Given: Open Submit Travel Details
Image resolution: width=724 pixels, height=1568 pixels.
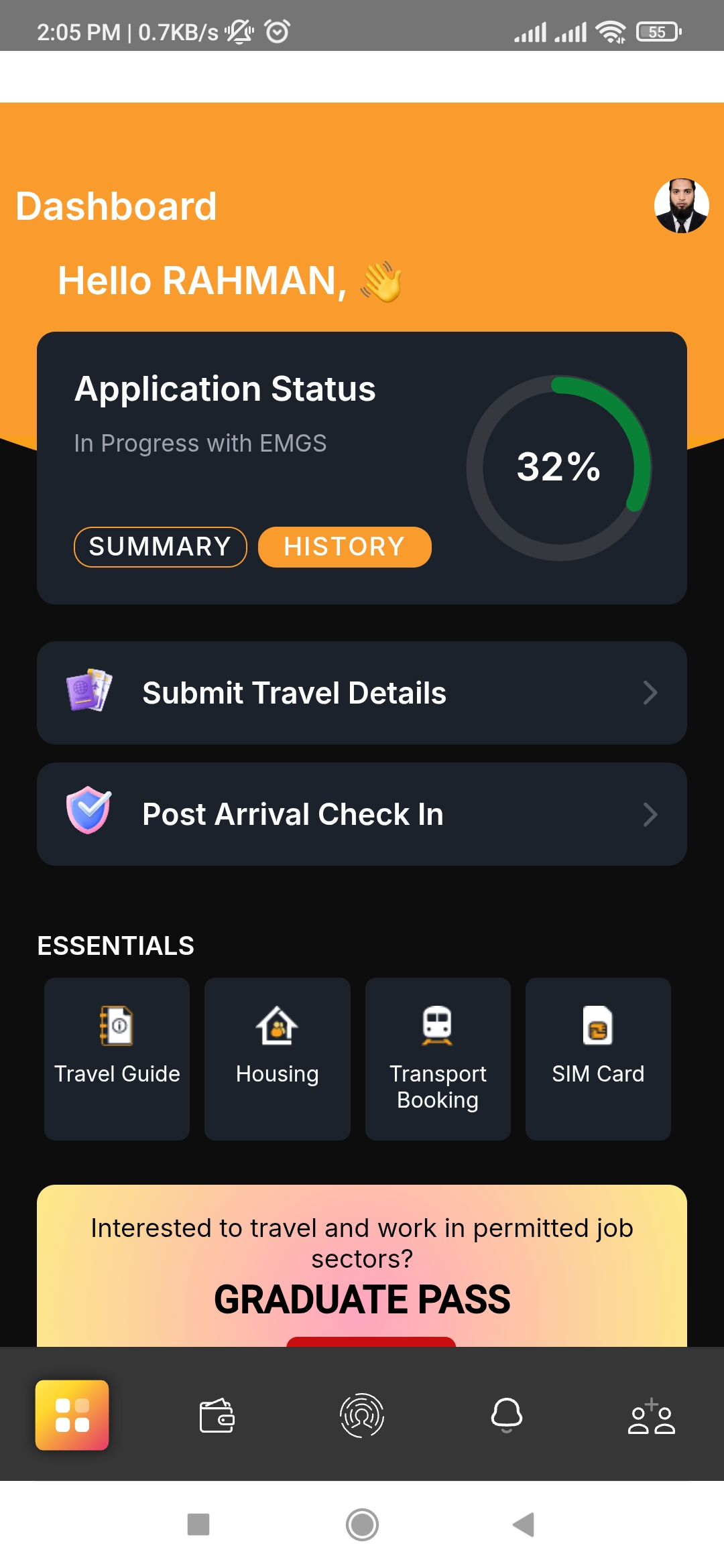Looking at the screenshot, I should tap(362, 693).
